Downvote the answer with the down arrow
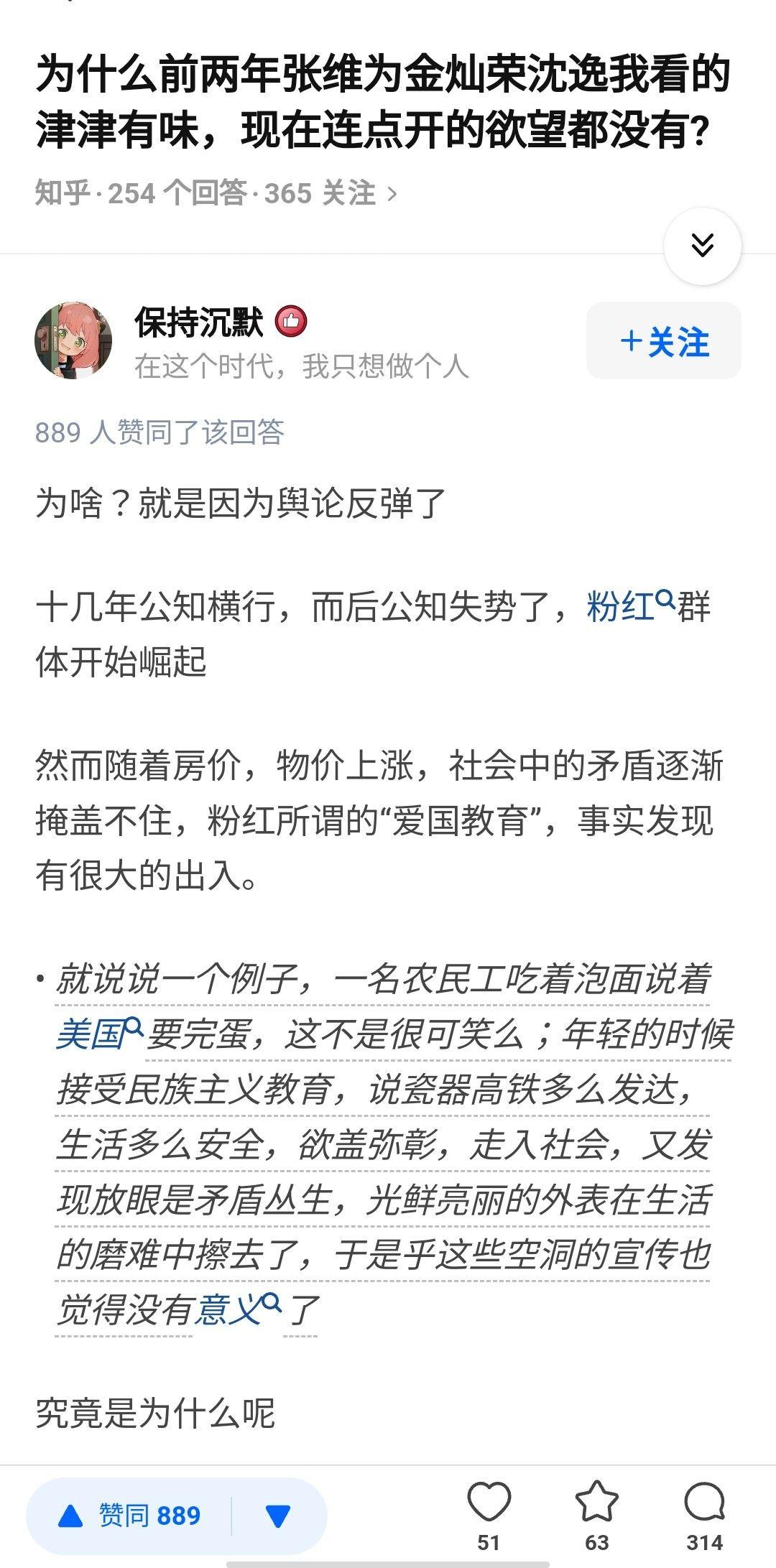This screenshot has width=776, height=1568. pos(277,1516)
